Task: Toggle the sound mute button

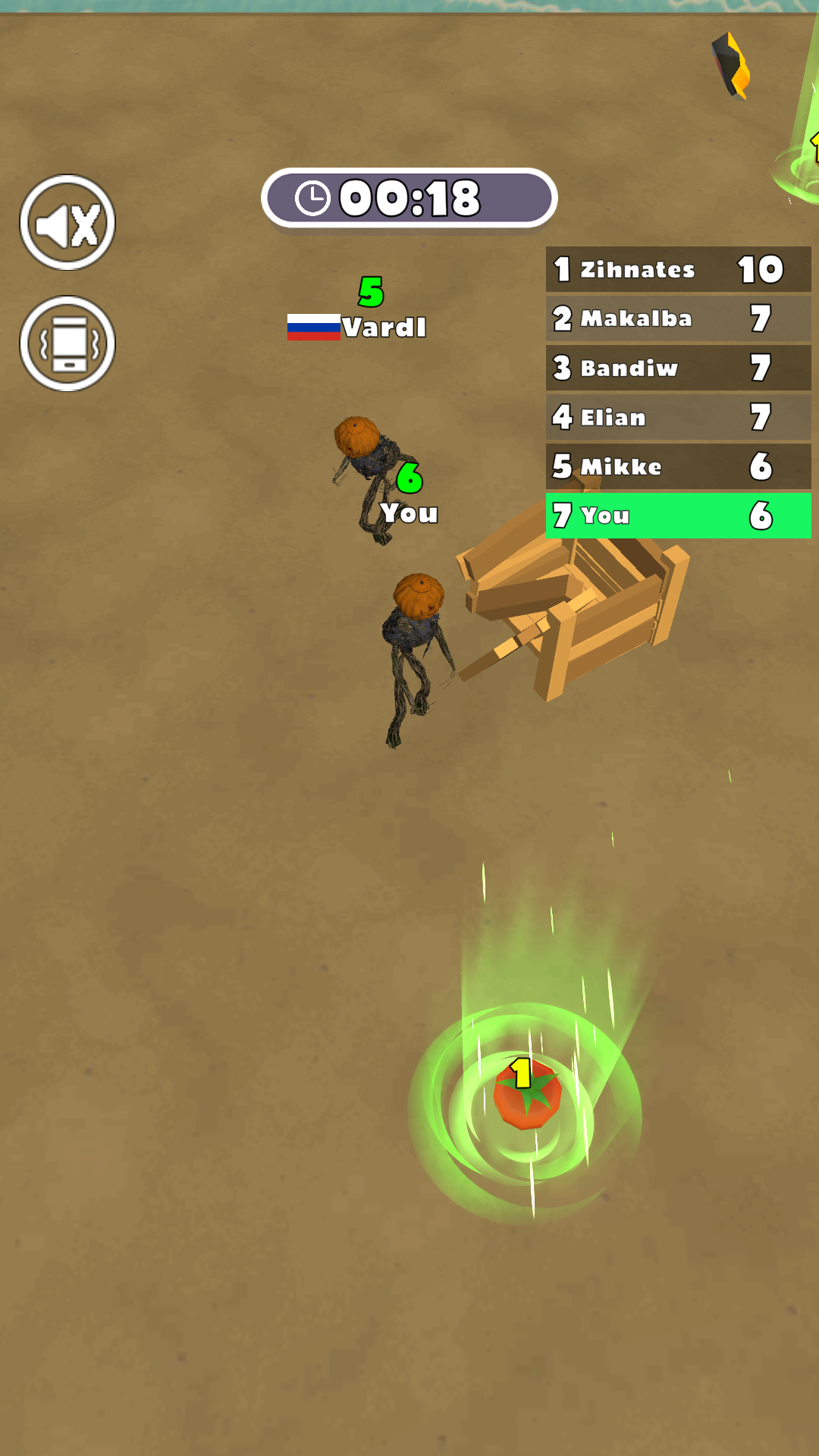Action: click(x=67, y=223)
